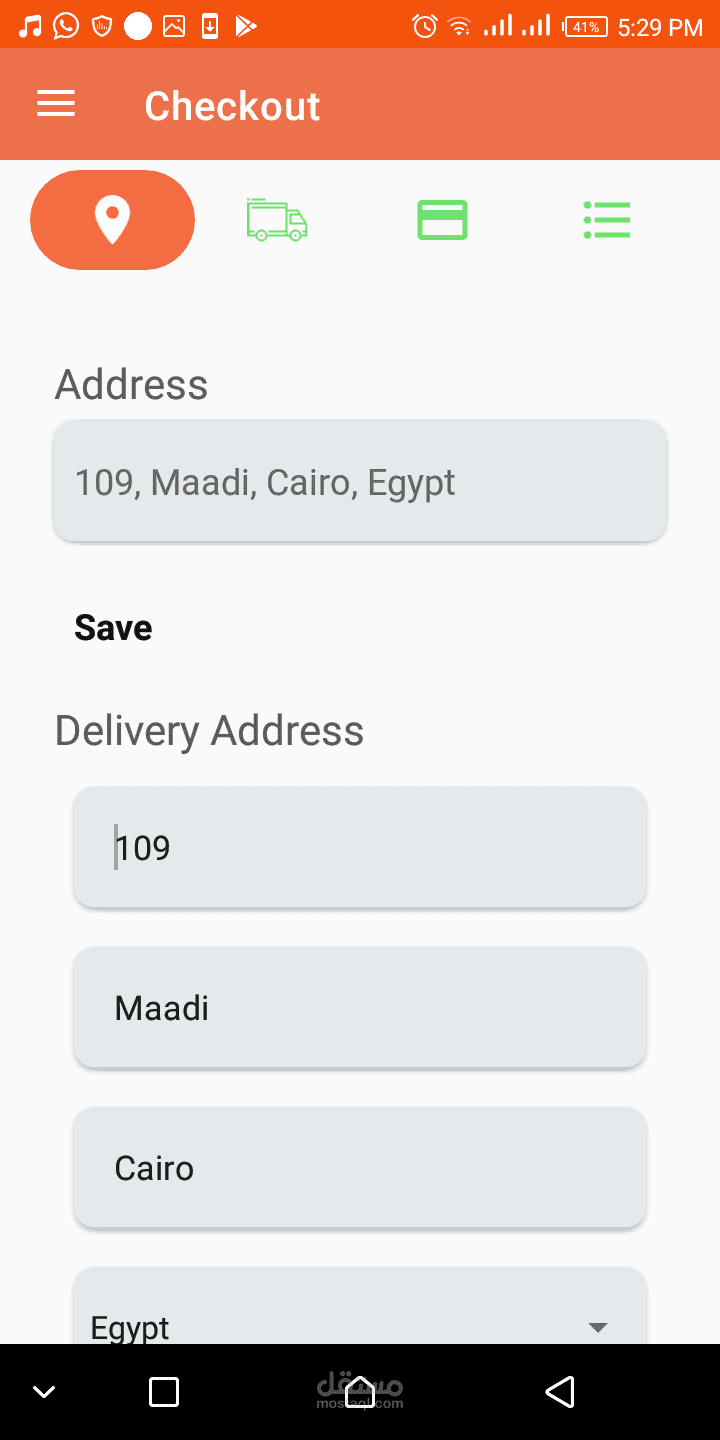Edit the Cairo field

coord(360,1168)
